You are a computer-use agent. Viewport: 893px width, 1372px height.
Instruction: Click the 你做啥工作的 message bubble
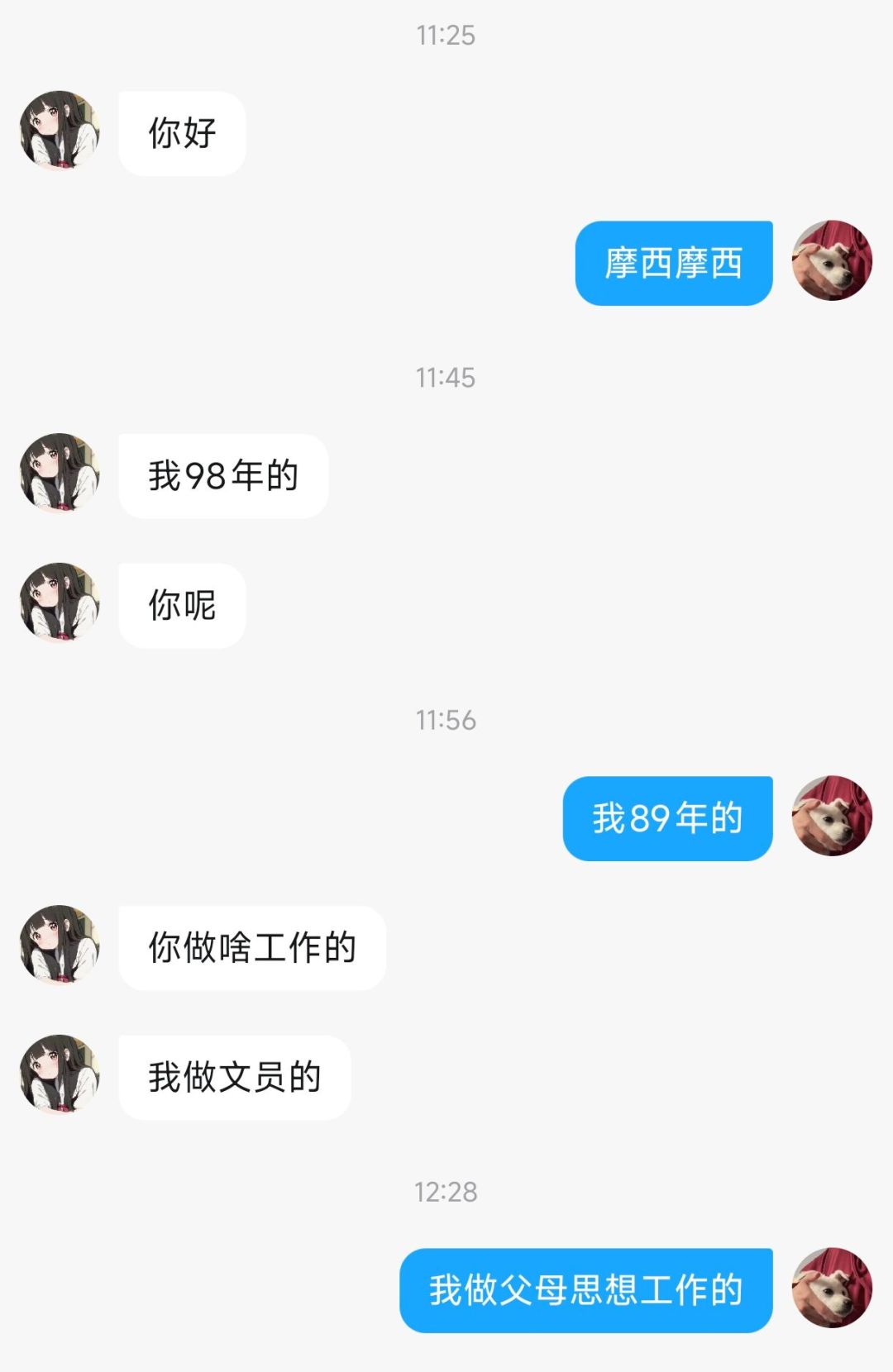pyautogui.click(x=252, y=948)
